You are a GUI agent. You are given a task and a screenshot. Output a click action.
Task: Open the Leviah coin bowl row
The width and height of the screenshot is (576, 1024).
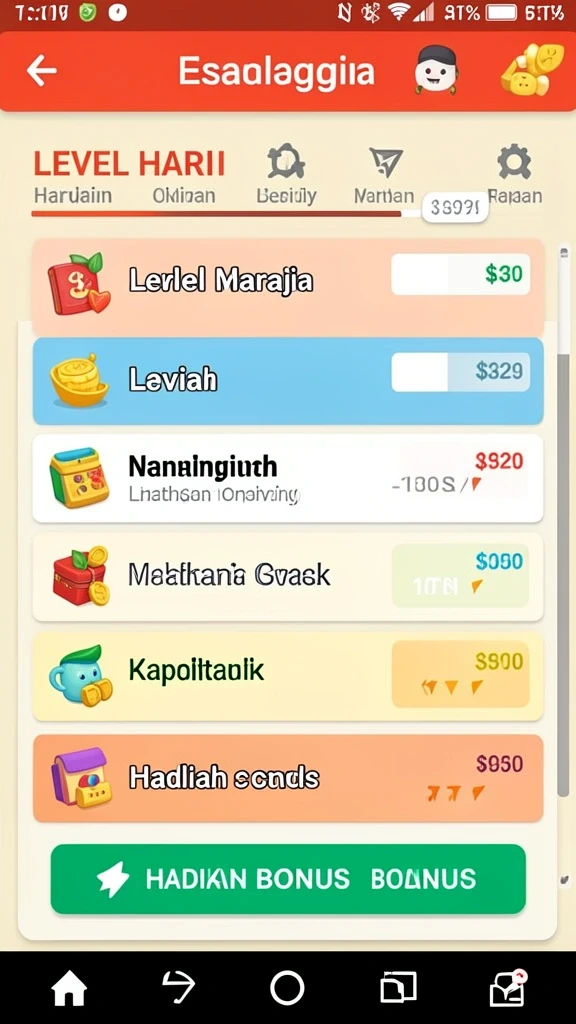click(x=288, y=381)
